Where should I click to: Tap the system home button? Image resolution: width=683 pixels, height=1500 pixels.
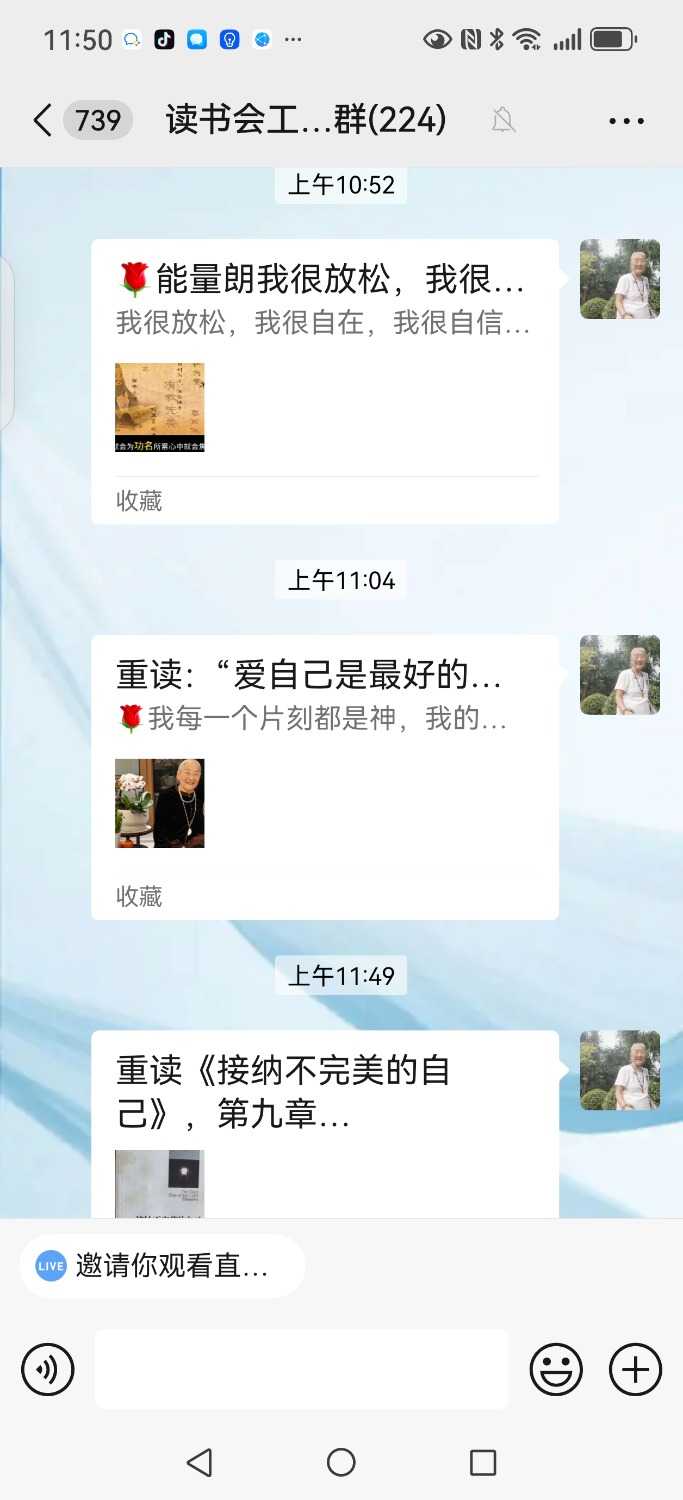coord(341,1463)
